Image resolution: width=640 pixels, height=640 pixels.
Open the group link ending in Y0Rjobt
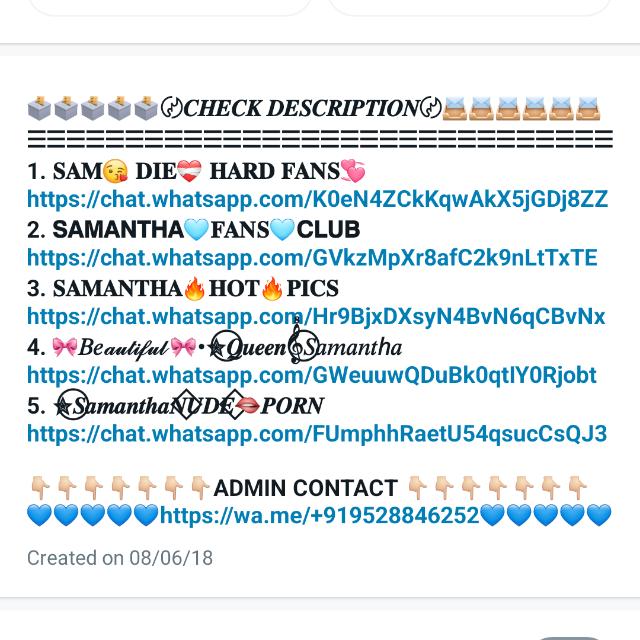312,375
